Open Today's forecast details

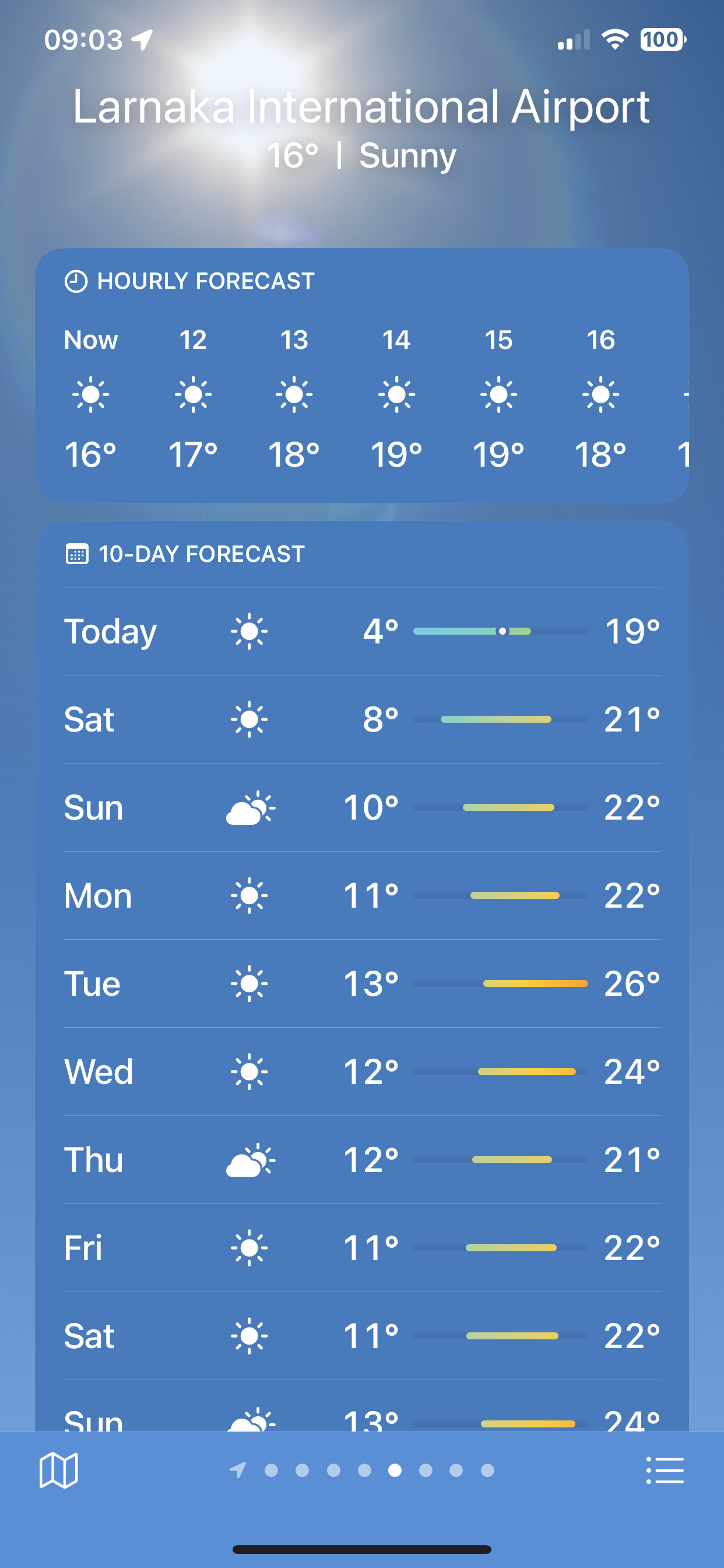pos(361,631)
